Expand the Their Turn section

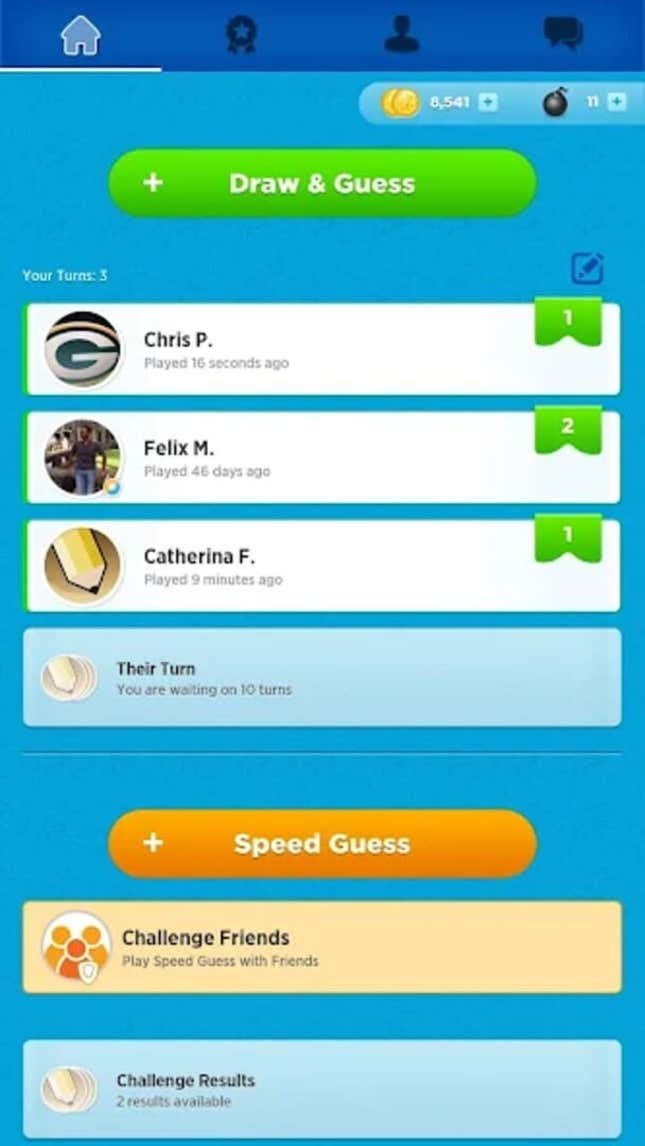pos(322,677)
